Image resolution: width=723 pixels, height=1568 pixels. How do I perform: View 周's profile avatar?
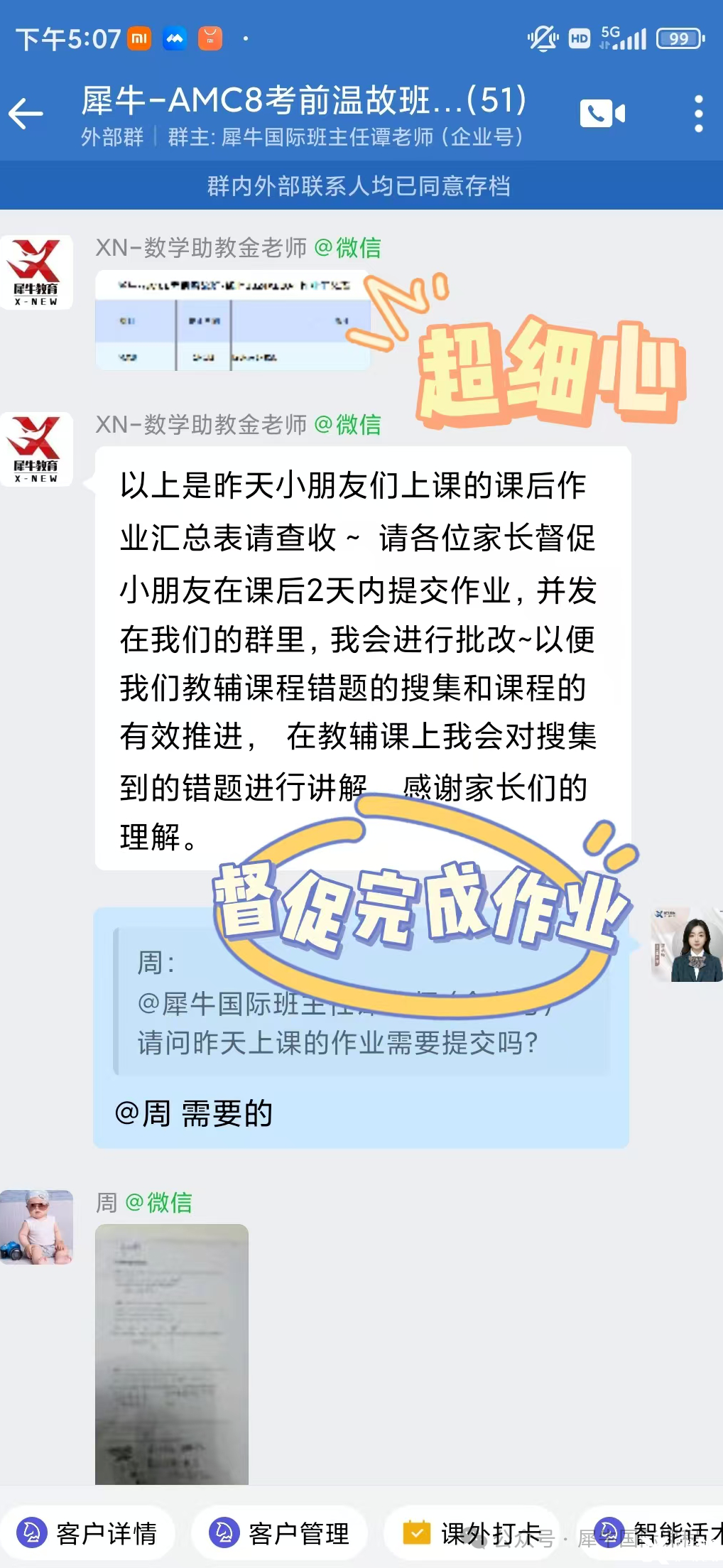36,1227
